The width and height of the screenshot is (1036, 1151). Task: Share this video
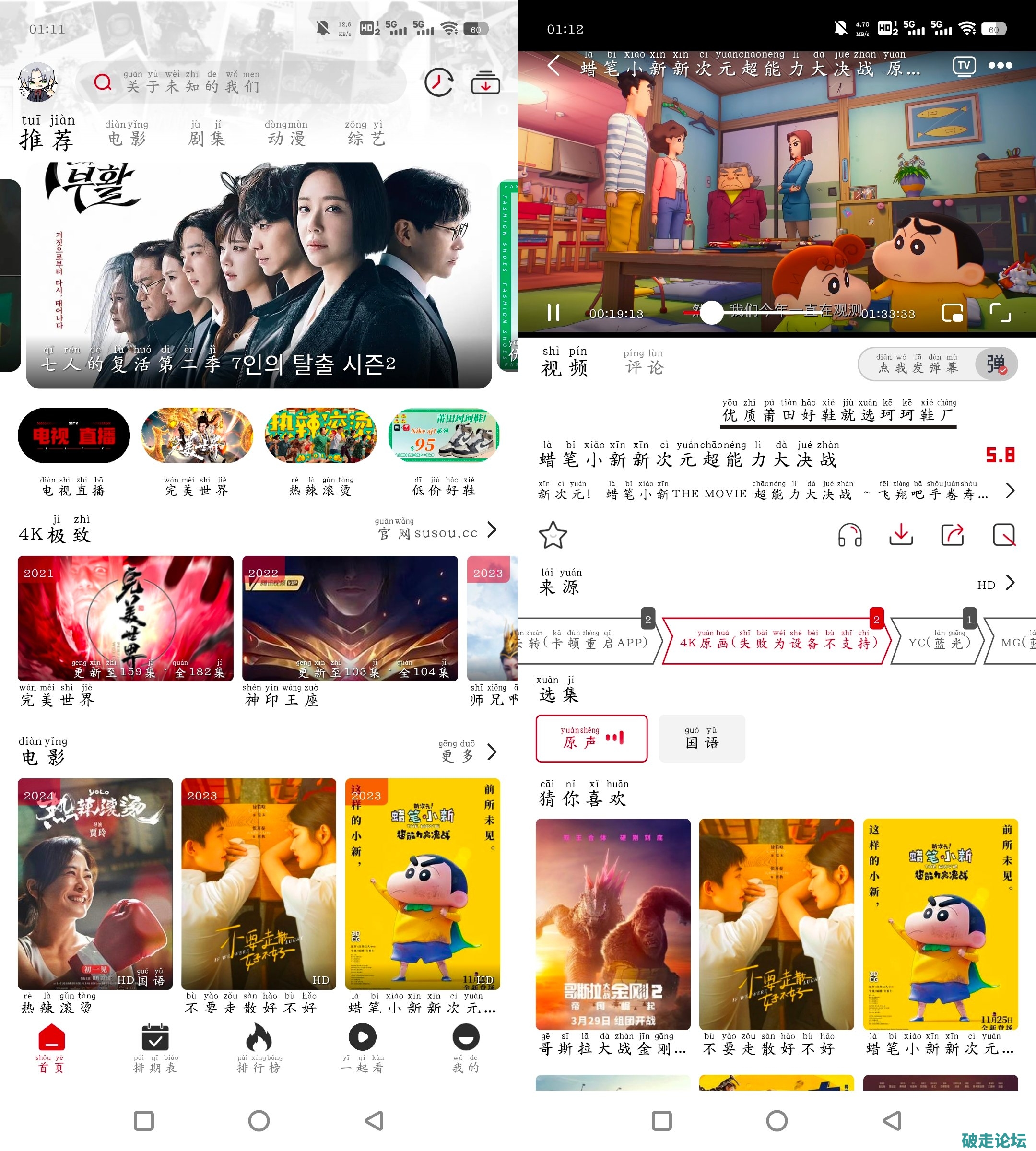[x=953, y=535]
